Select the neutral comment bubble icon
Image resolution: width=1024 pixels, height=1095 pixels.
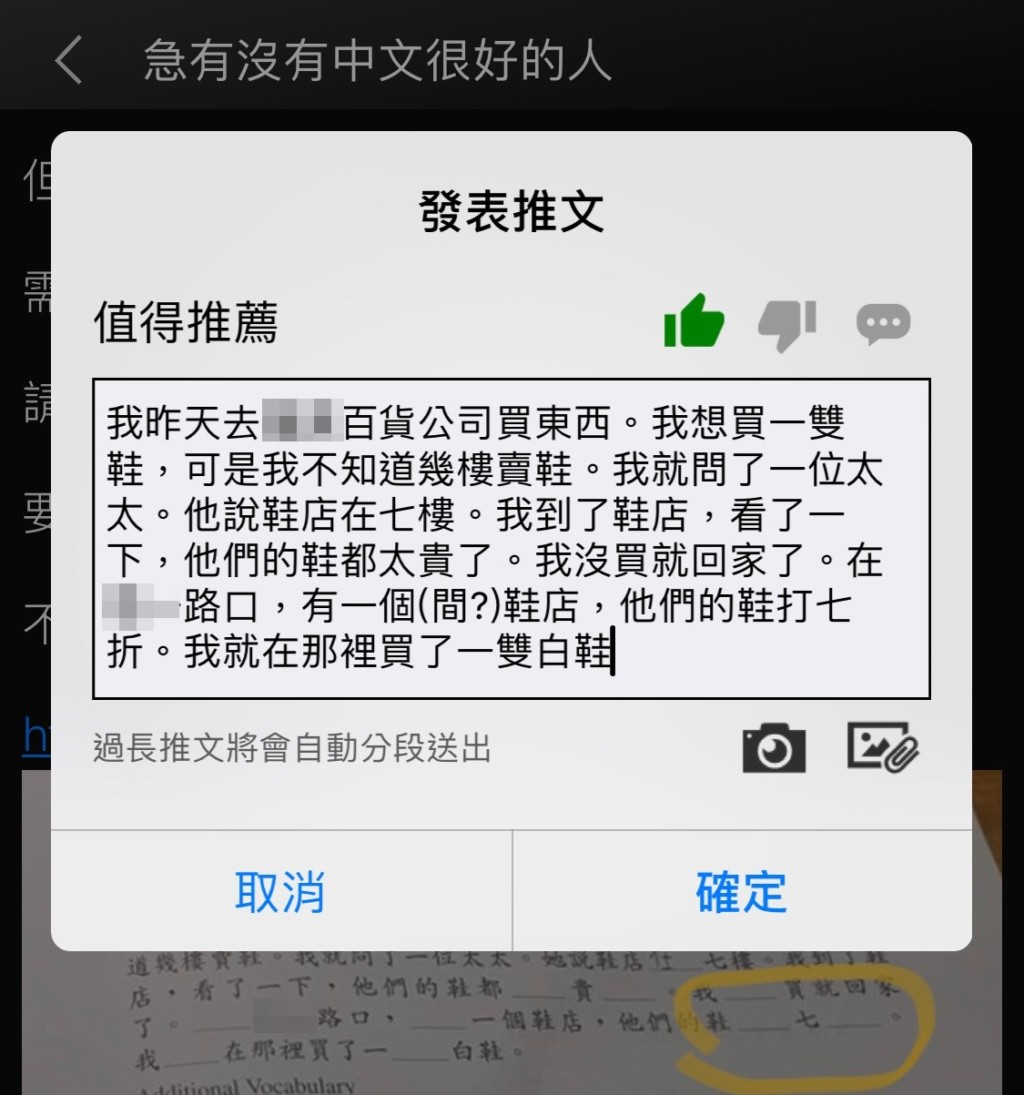tap(884, 324)
